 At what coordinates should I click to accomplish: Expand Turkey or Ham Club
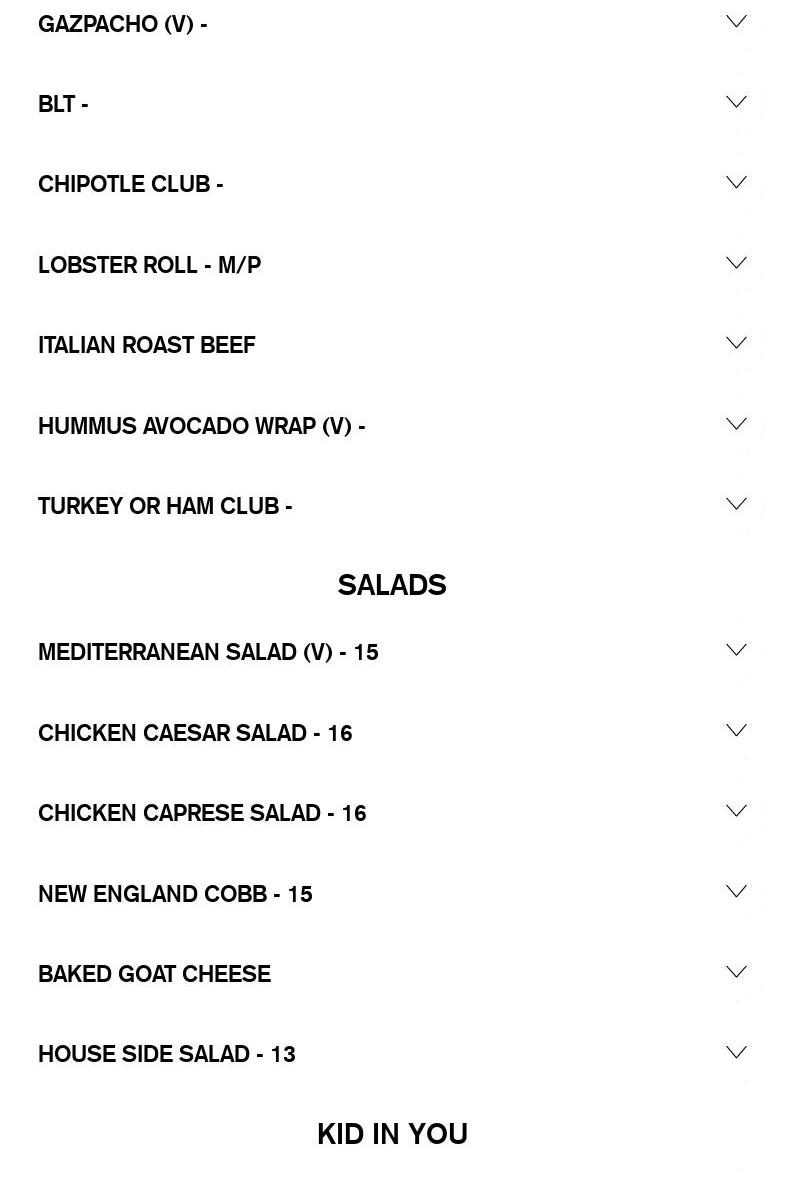[x=736, y=504]
